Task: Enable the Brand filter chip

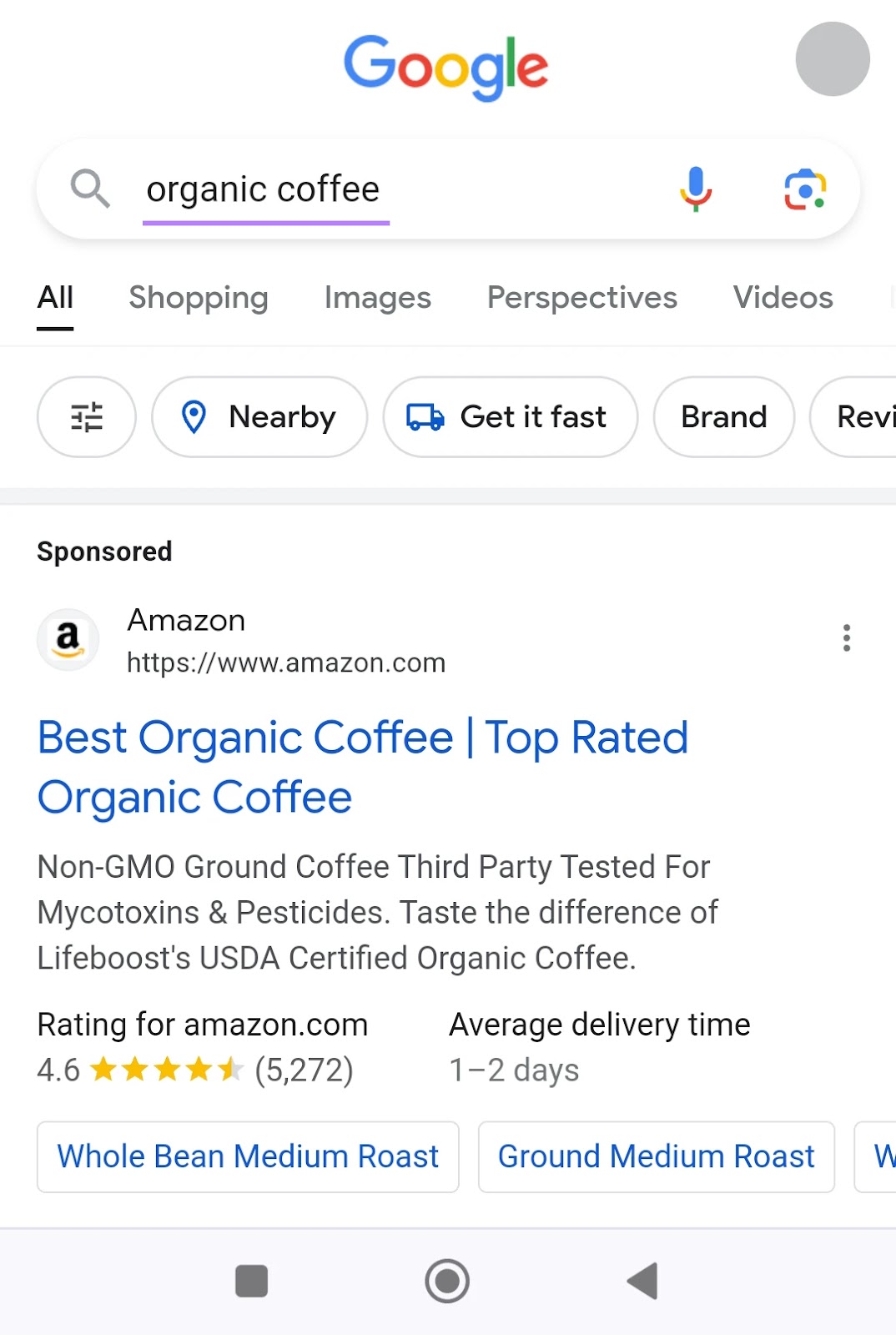Action: click(722, 417)
